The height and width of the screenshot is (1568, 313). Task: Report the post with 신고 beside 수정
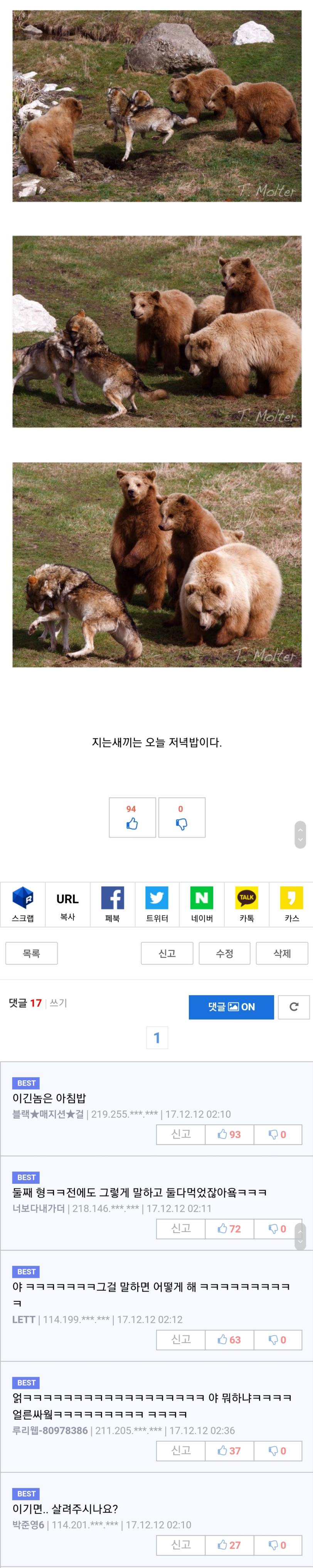[167, 953]
